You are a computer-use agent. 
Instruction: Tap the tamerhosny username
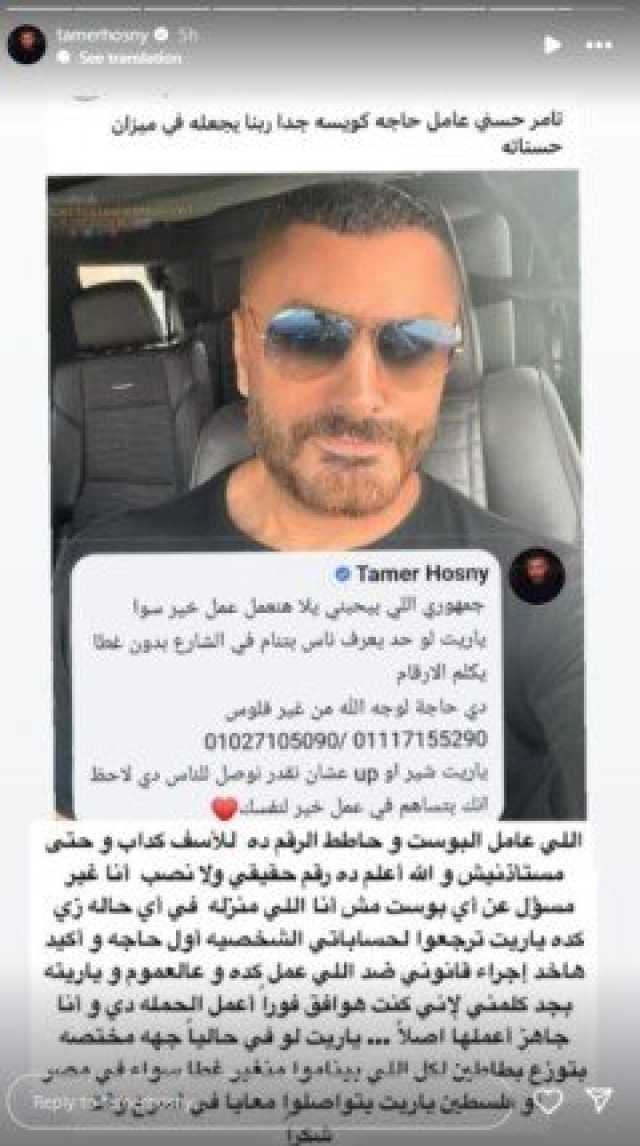[103, 35]
